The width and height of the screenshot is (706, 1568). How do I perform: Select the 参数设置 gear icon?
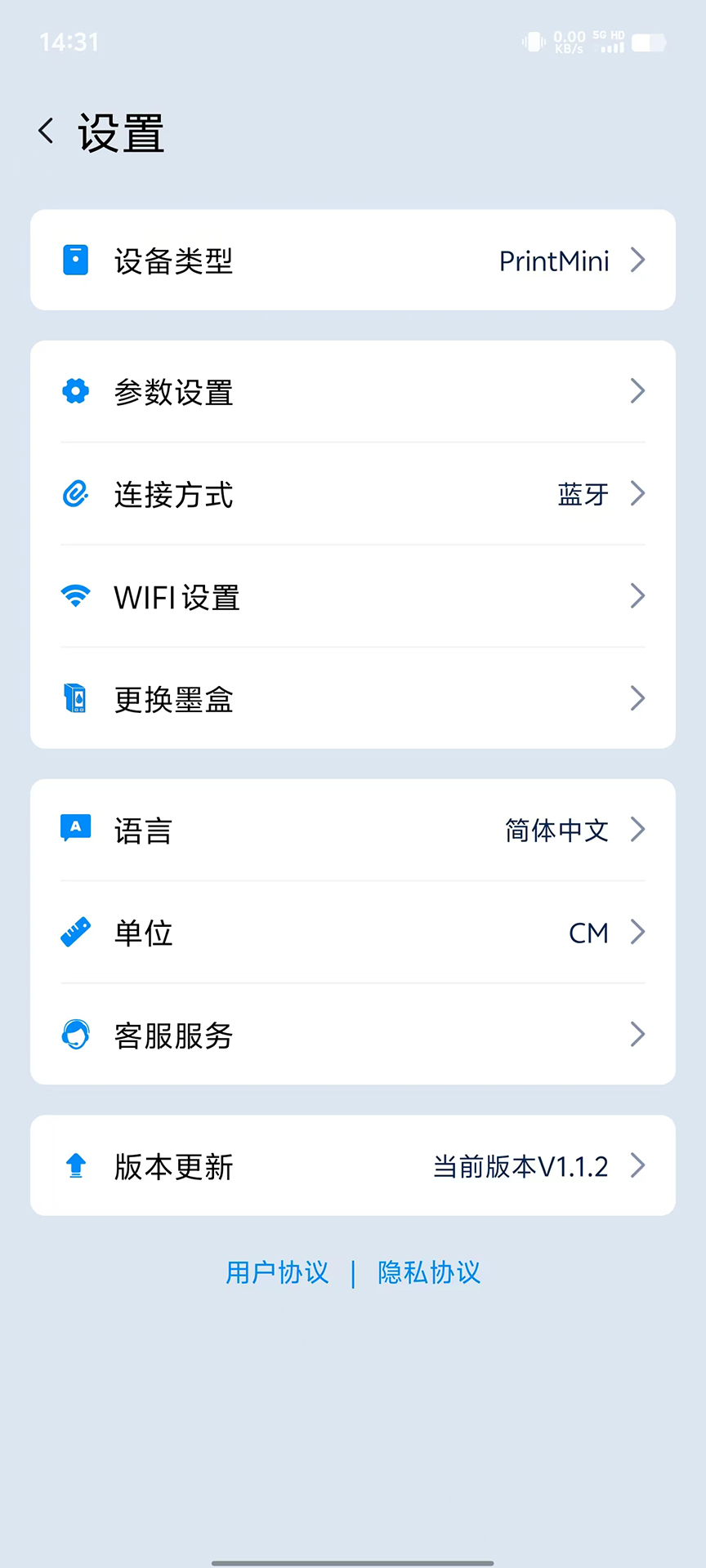click(x=75, y=391)
